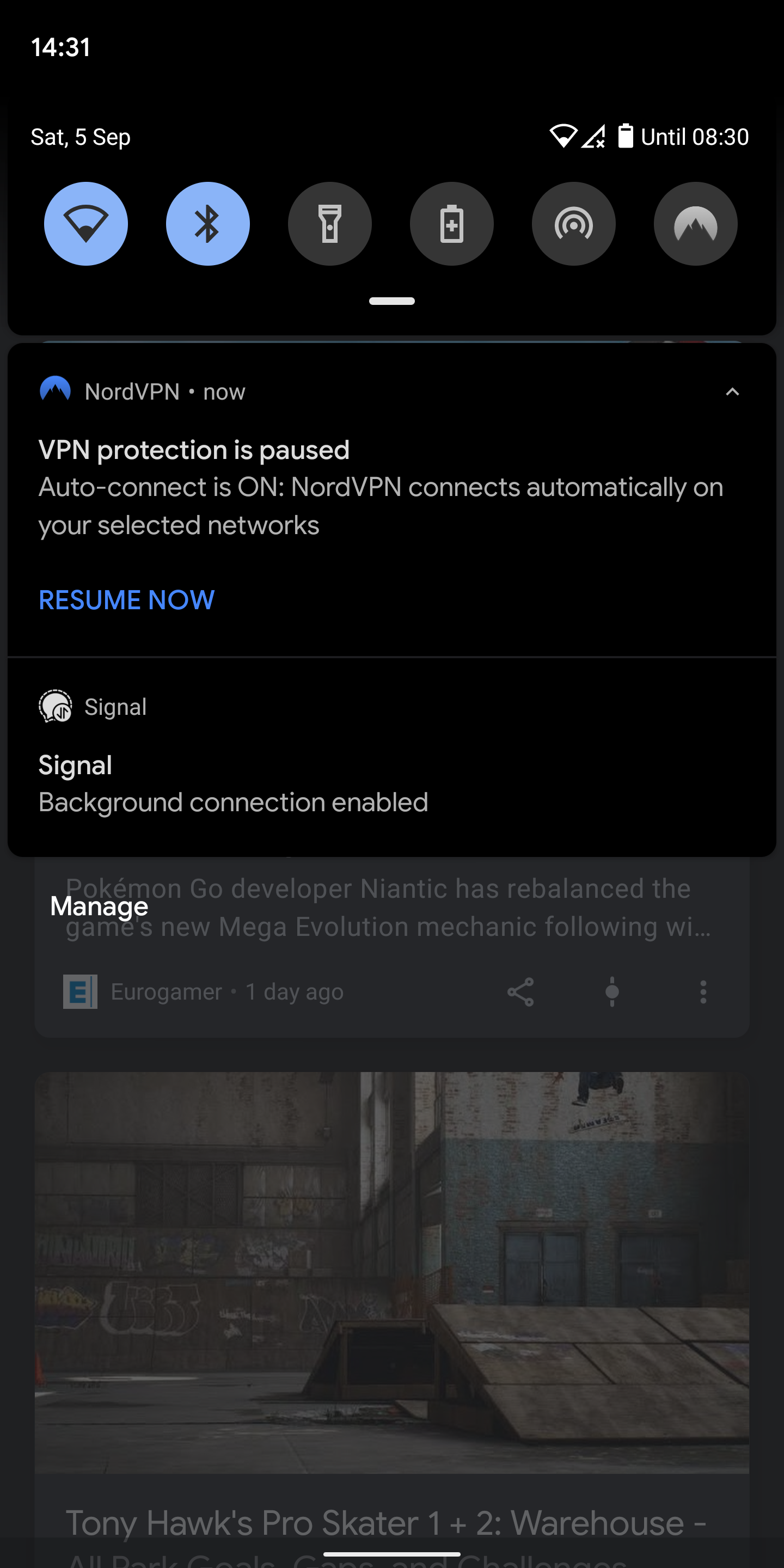Open Manage notifications settings
The height and width of the screenshot is (1568, 784).
99,906
